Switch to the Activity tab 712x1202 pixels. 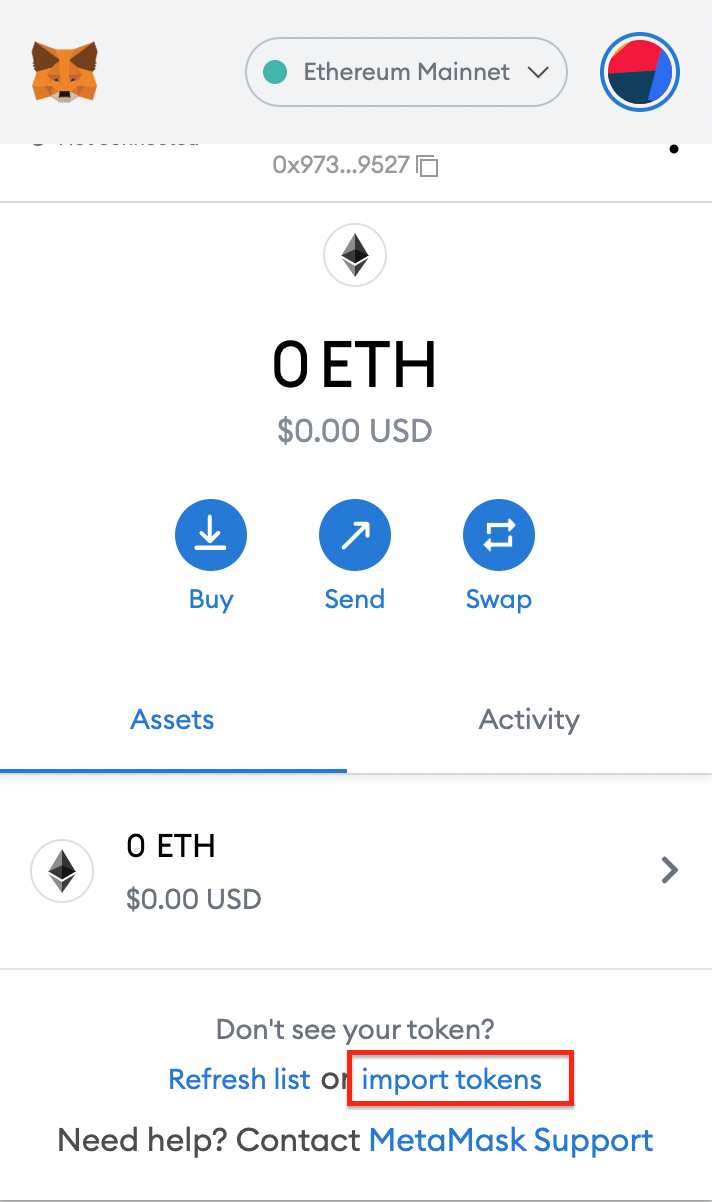(529, 720)
